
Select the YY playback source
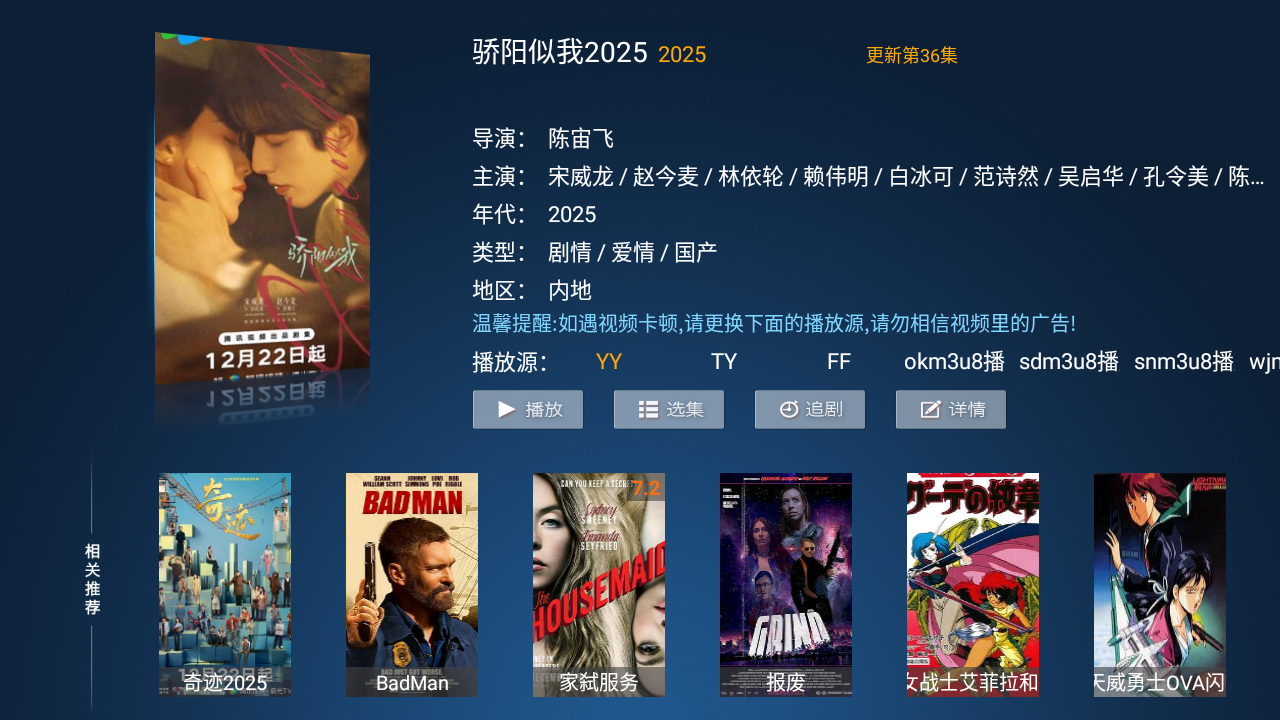[x=608, y=362]
